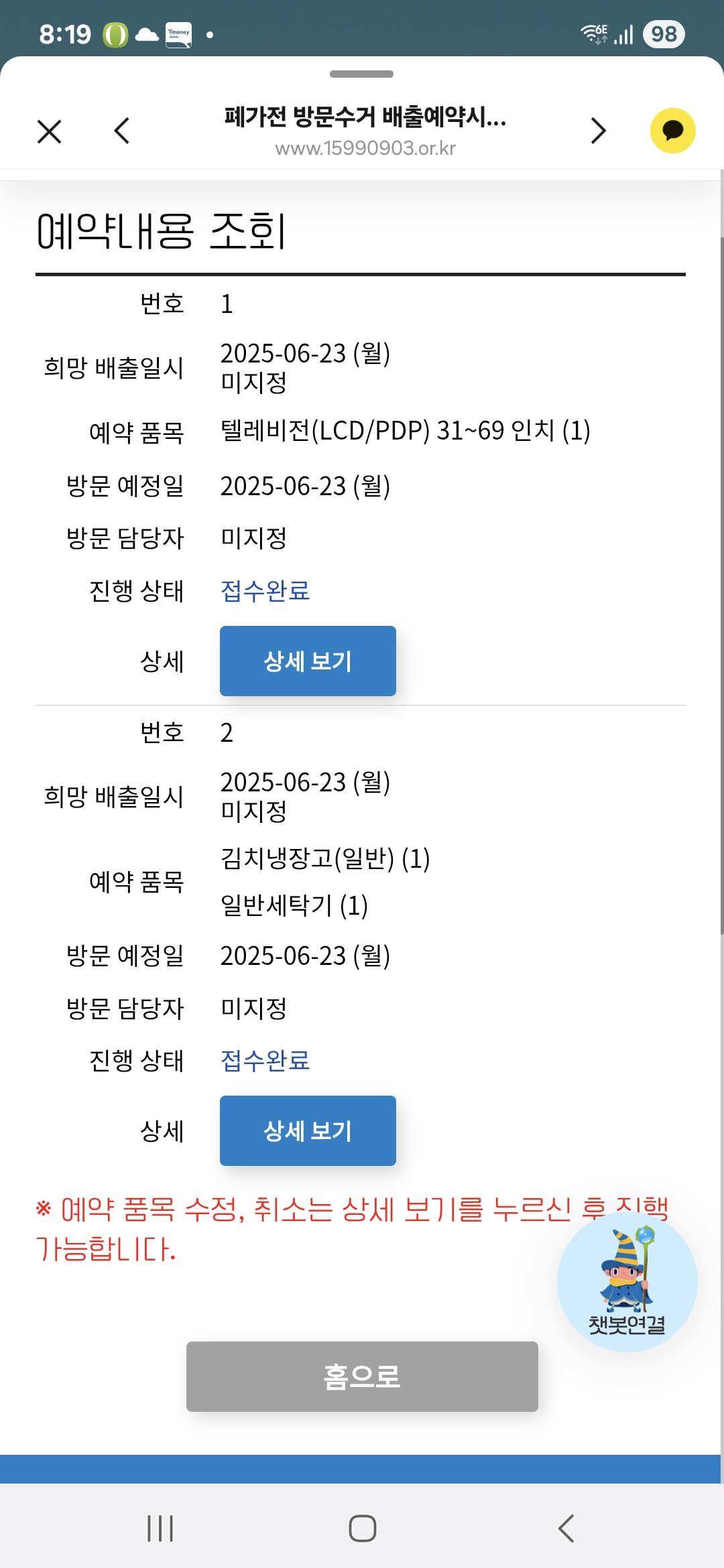Viewport: 724px width, 1568px height.
Task: Go back to the previous web page
Action: coord(122,131)
